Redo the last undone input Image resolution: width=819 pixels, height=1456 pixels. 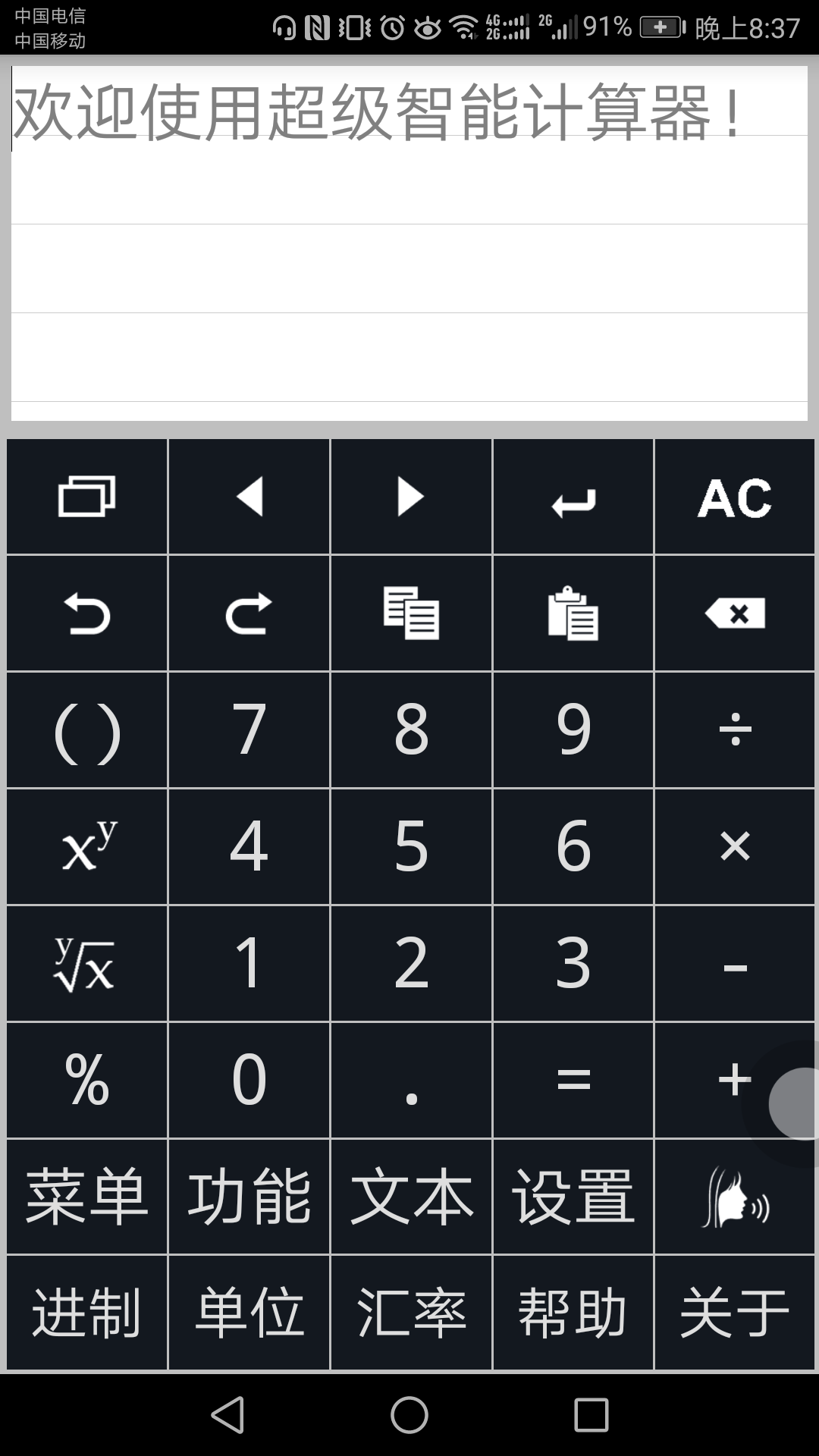(249, 613)
